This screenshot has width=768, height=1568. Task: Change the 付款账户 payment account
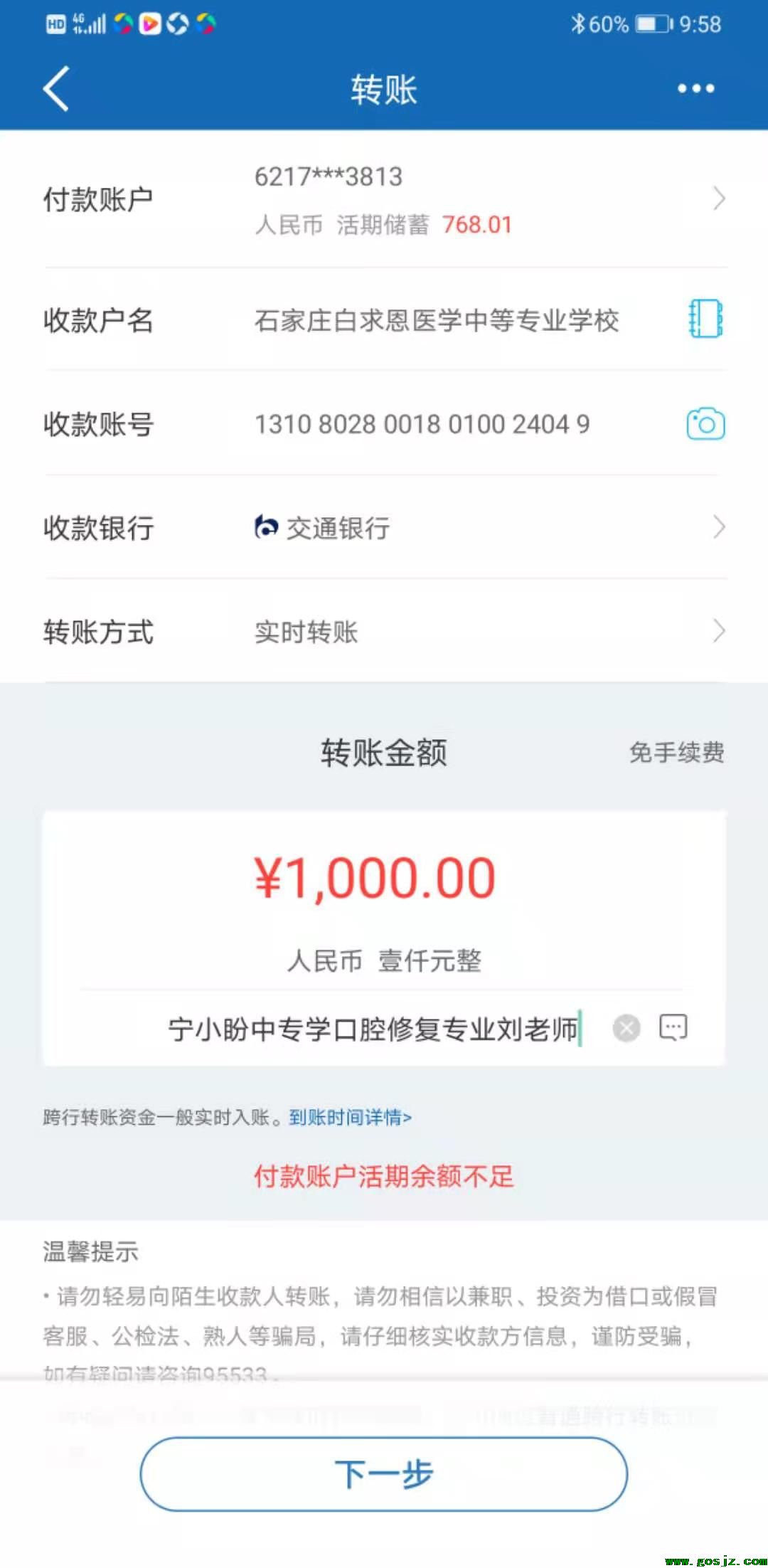384,199
